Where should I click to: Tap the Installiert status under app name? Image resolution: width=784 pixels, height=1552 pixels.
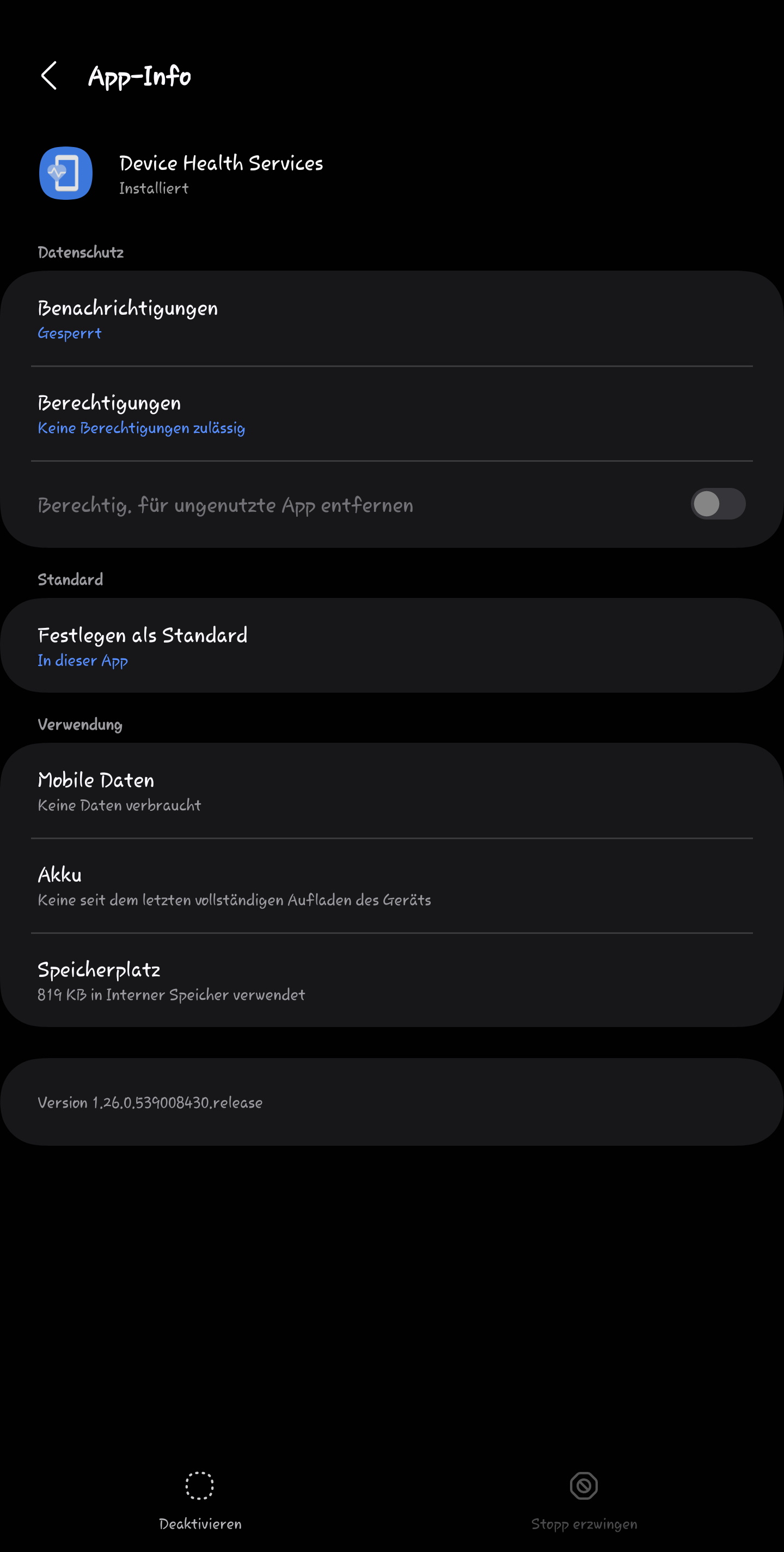point(153,188)
